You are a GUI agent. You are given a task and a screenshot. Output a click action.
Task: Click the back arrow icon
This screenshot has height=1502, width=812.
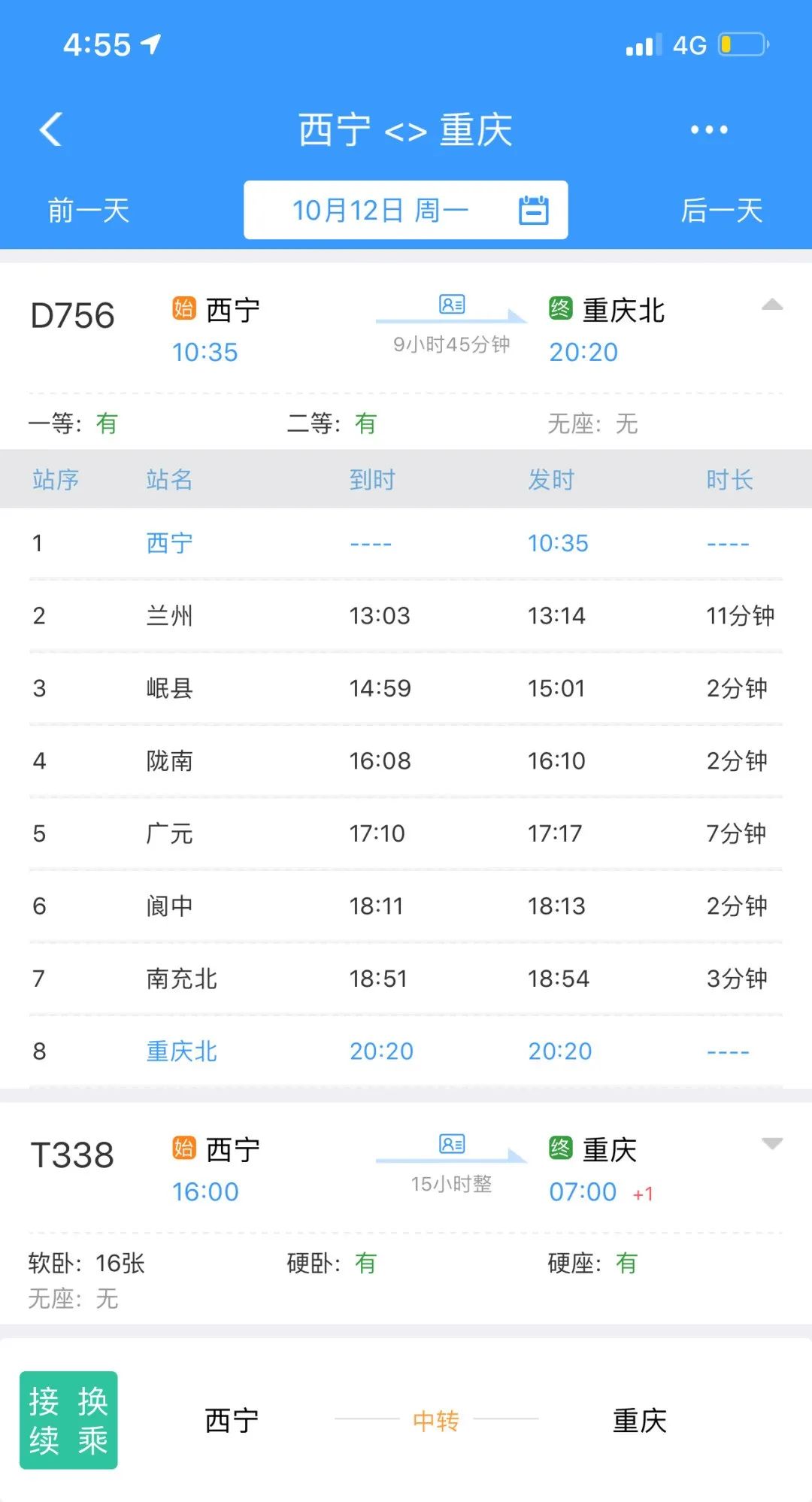[x=50, y=128]
